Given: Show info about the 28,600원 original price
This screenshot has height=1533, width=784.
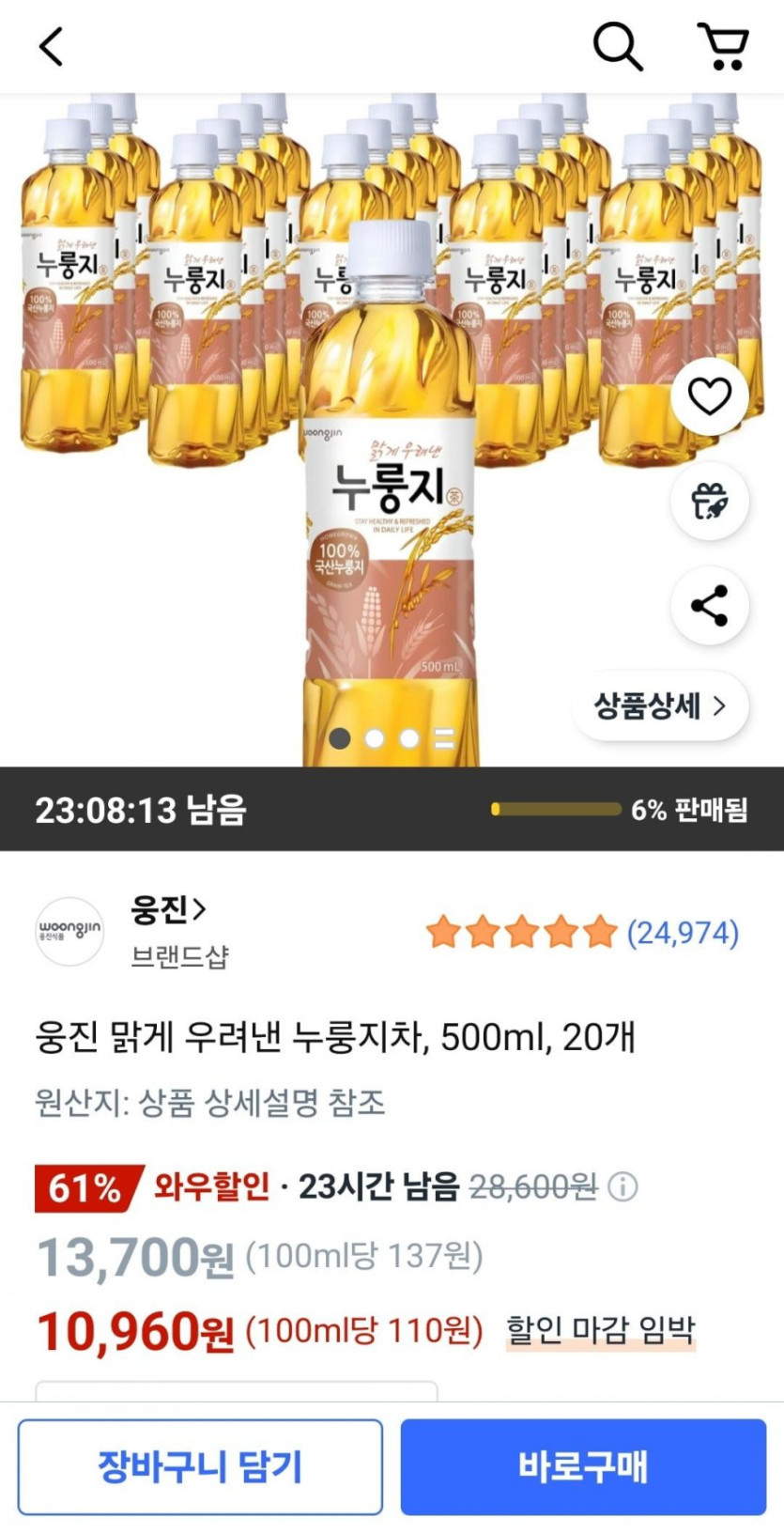Looking at the screenshot, I should coord(623,1187).
